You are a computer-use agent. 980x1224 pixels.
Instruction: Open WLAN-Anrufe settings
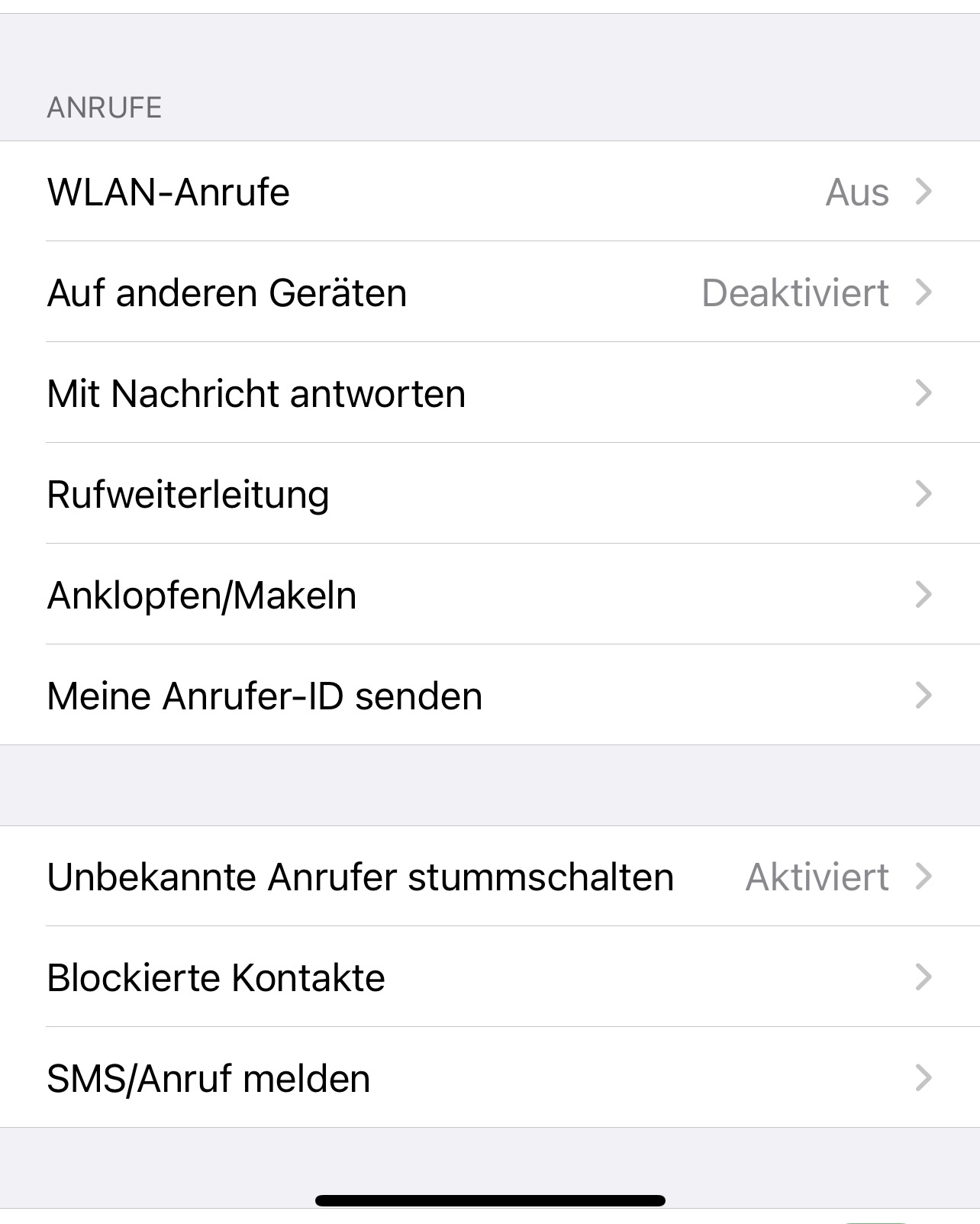pos(488,192)
